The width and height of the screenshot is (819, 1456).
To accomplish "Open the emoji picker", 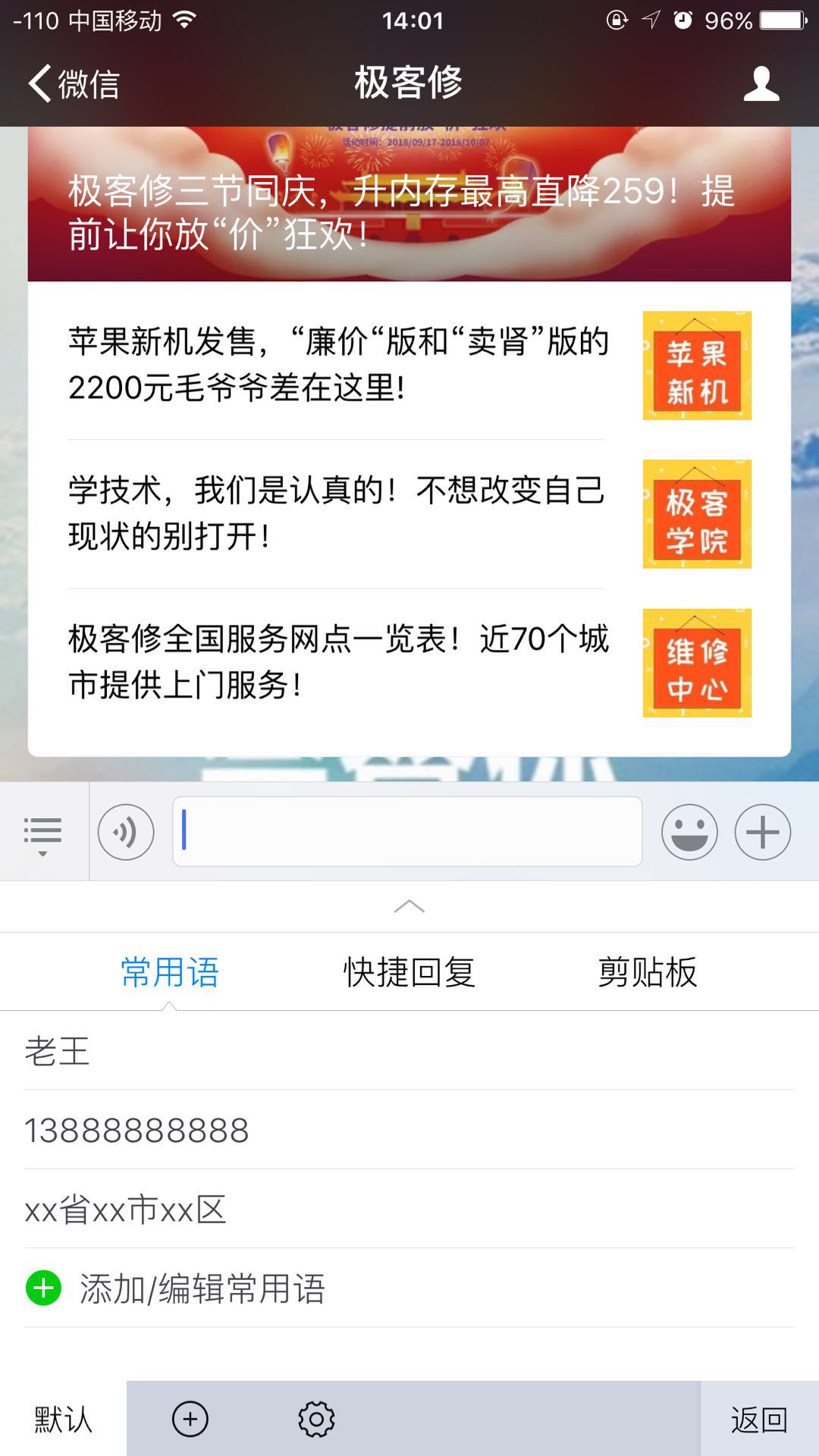I will coord(689,833).
